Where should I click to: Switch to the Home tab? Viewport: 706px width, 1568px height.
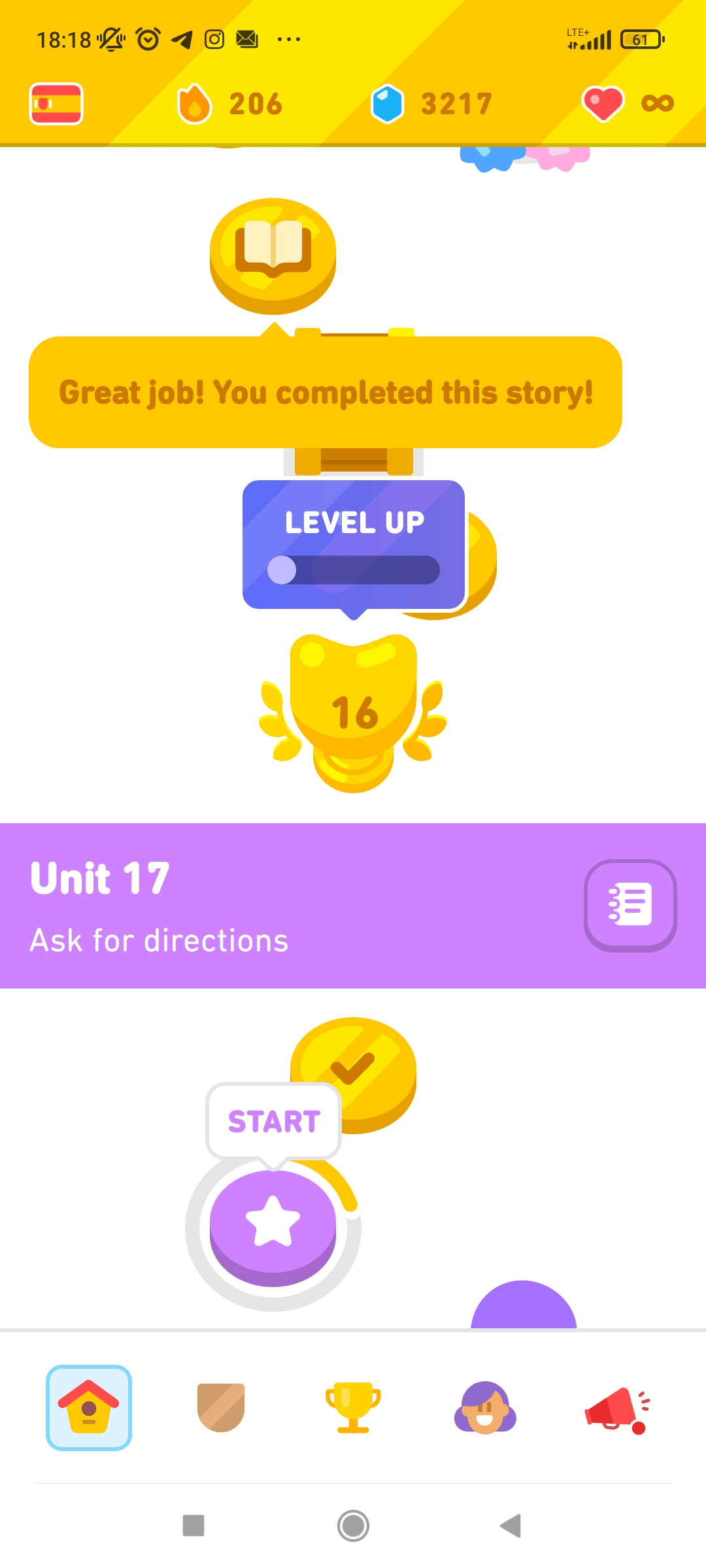pyautogui.click(x=89, y=1408)
